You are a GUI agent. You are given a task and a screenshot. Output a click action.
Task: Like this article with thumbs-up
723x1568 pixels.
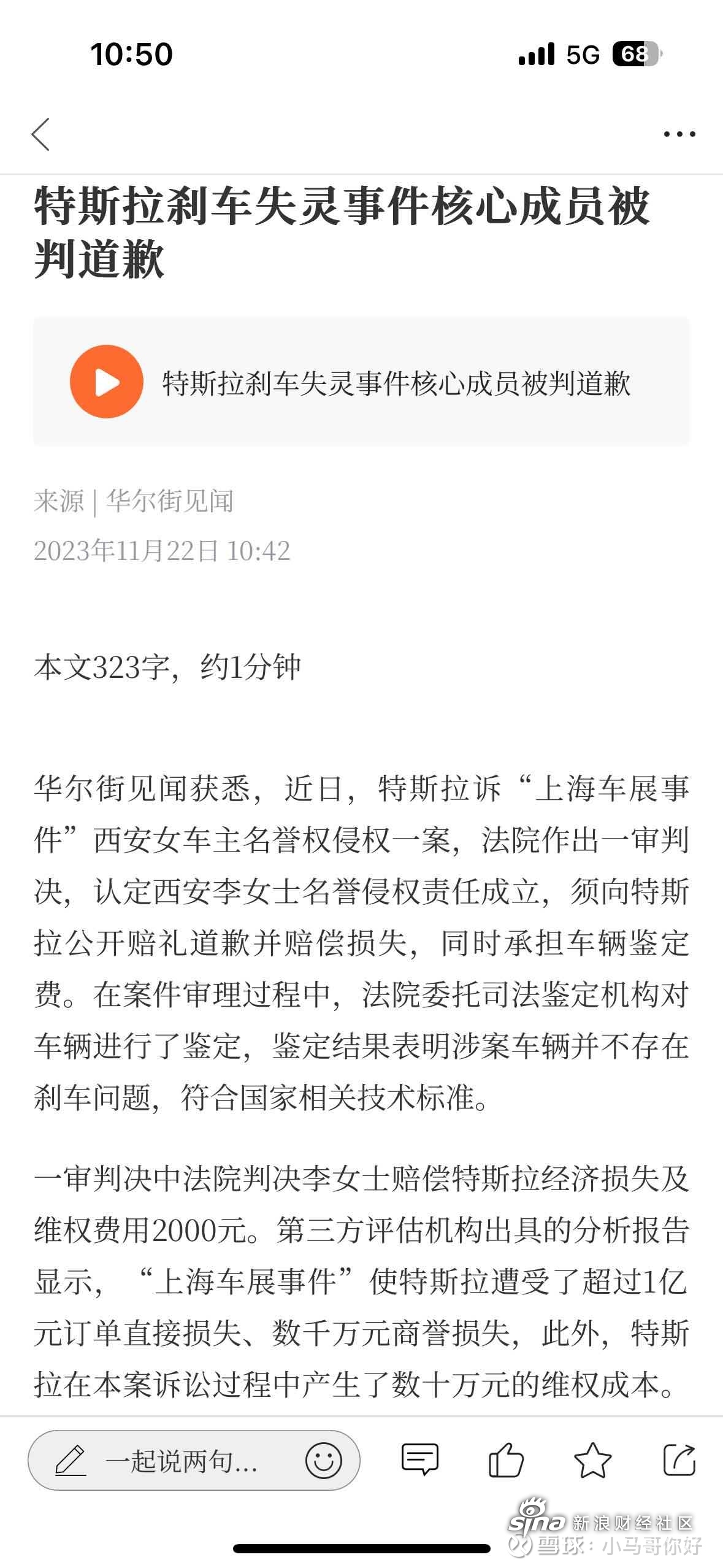(506, 1459)
